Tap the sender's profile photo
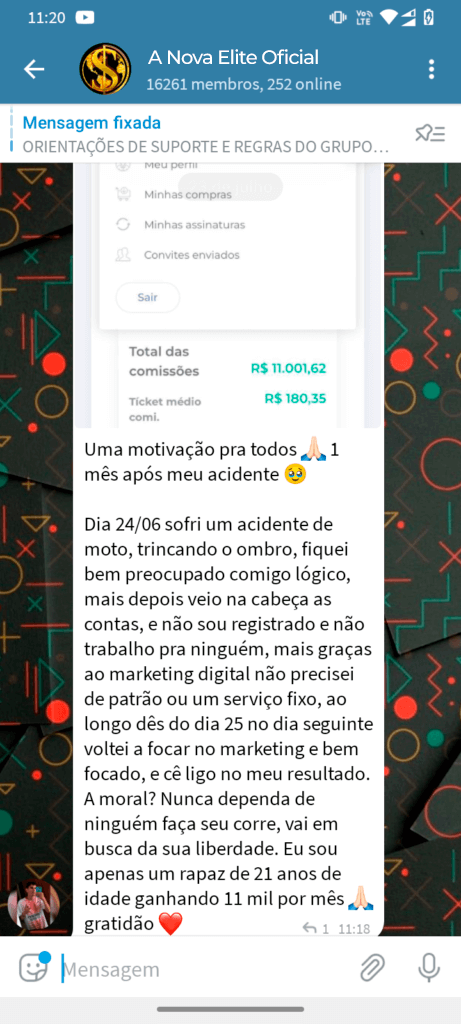Image resolution: width=461 pixels, height=1024 pixels. pos(33,907)
